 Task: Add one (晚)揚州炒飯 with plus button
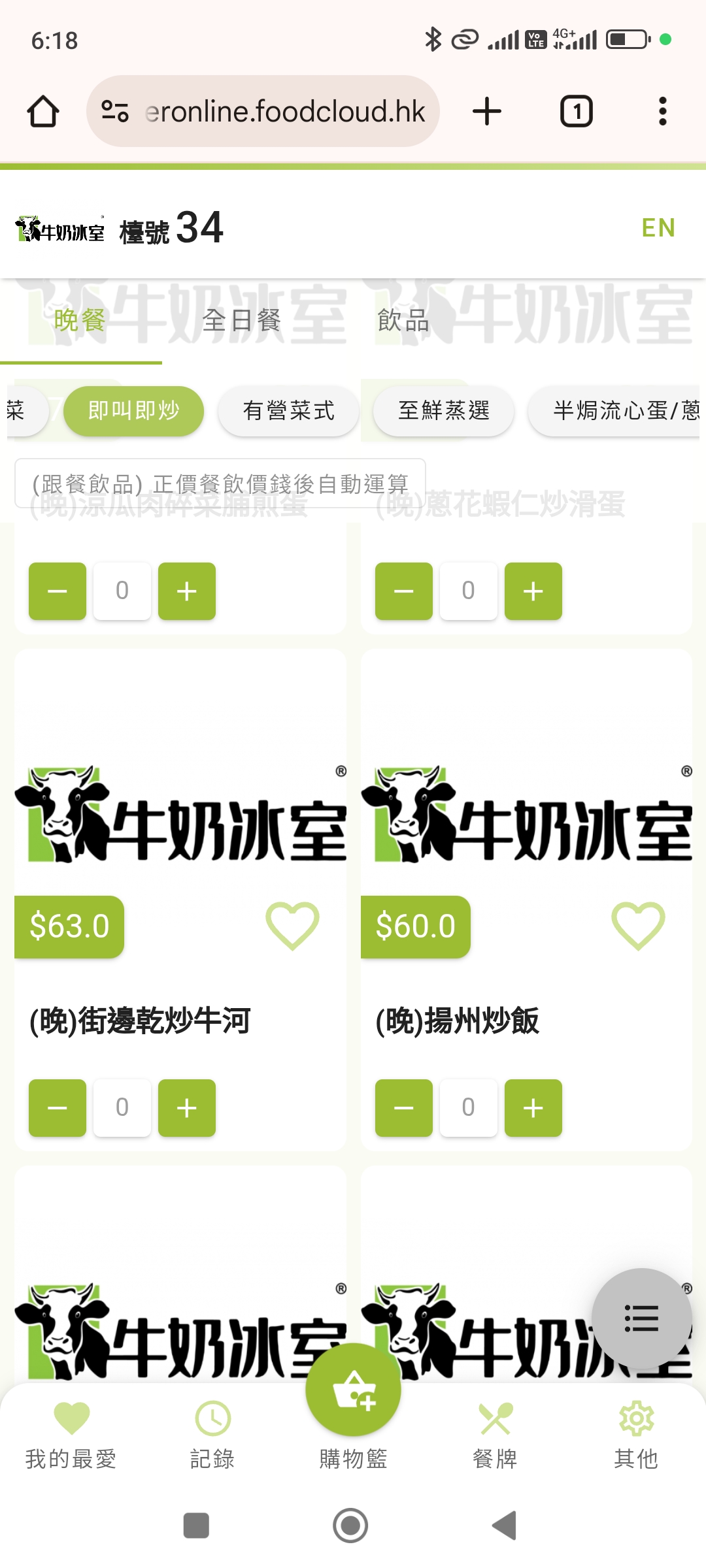[x=533, y=1108]
